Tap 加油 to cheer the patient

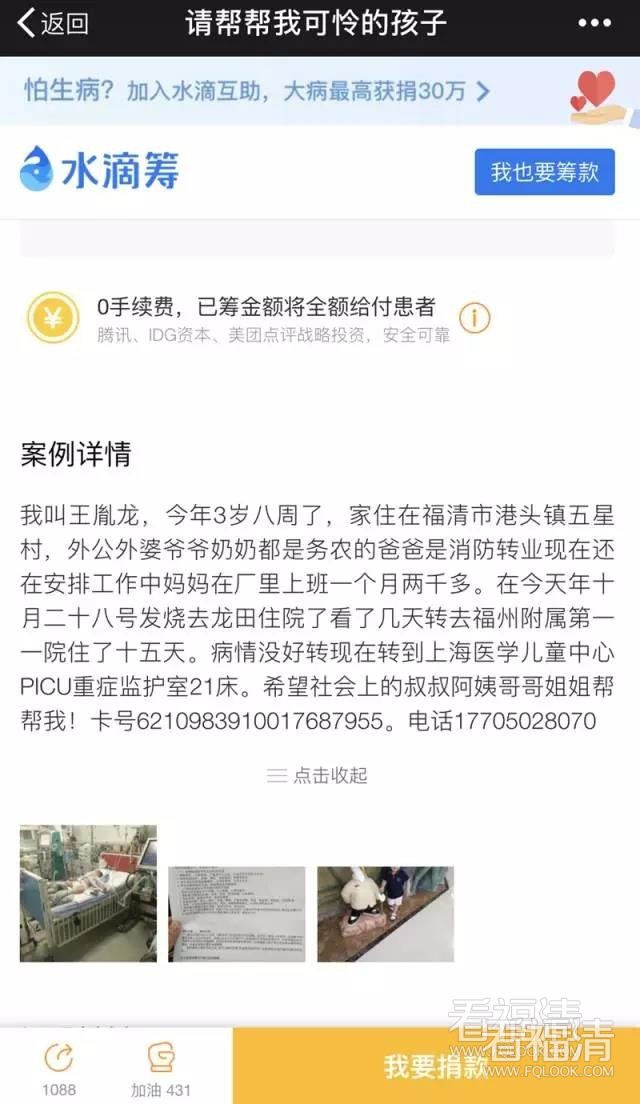[x=160, y=1066]
